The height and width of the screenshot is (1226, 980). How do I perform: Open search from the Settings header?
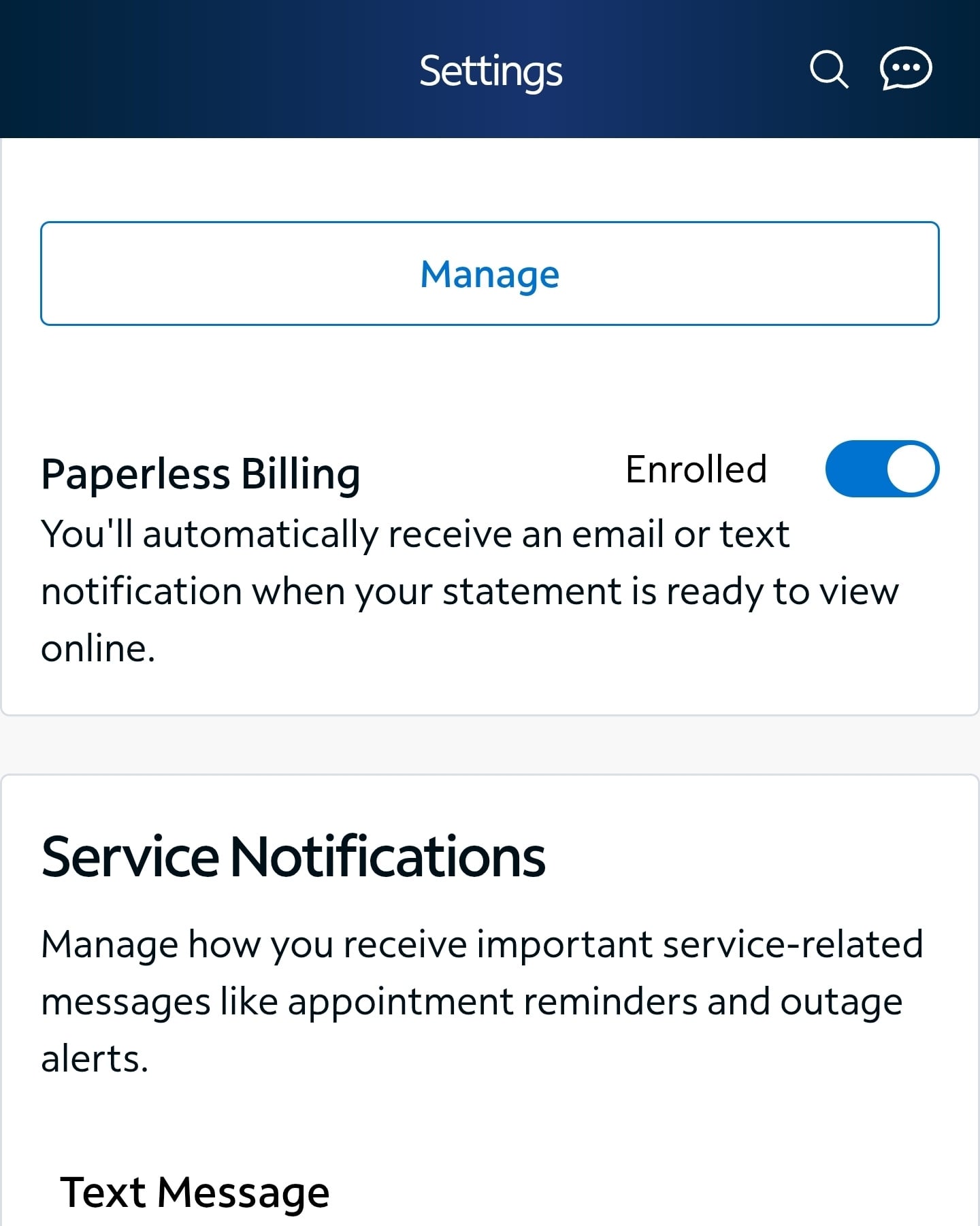(x=828, y=69)
